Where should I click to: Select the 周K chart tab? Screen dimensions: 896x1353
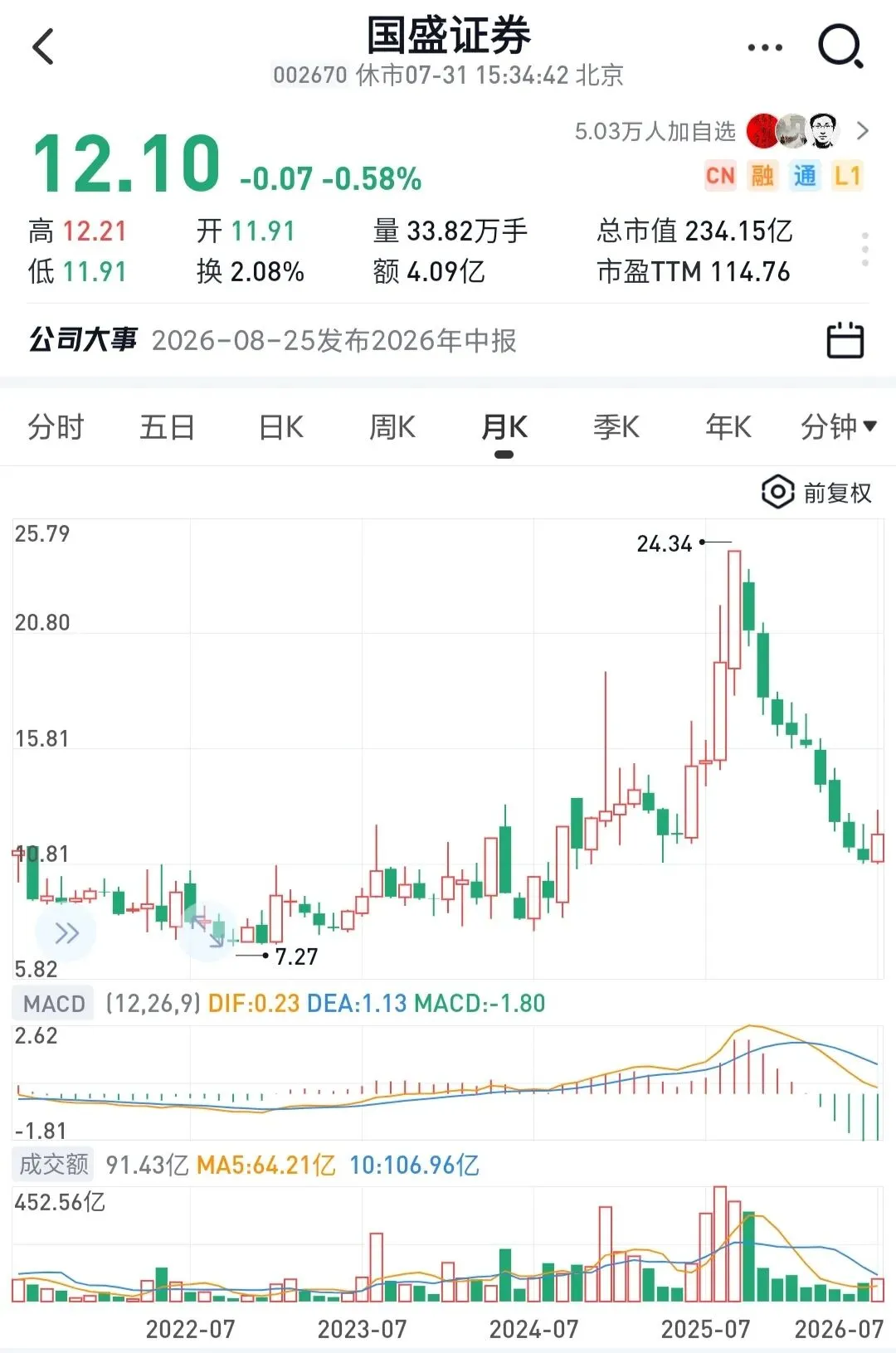click(392, 427)
